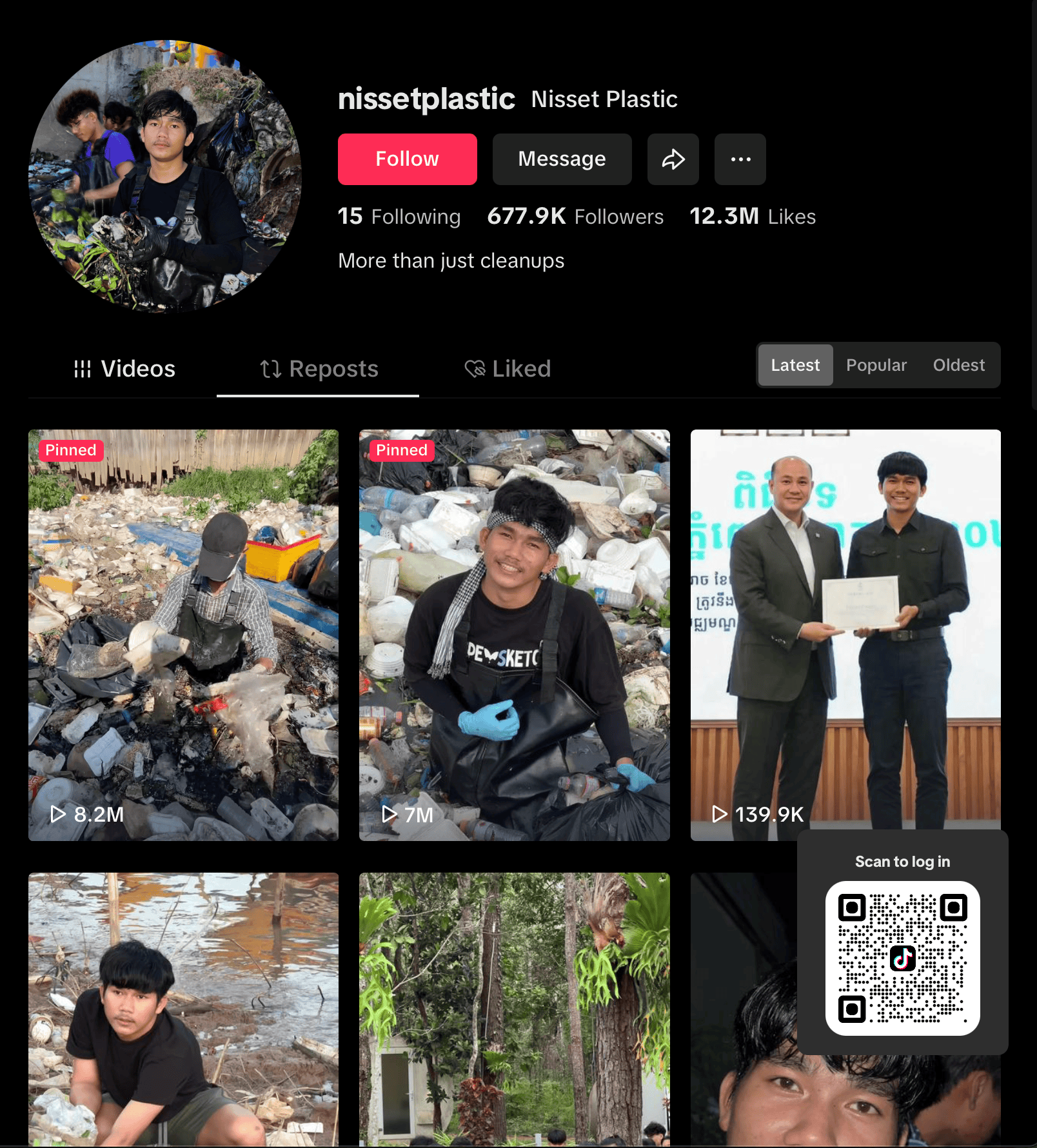
Task: Enlarge the profile picture
Action: click(165, 177)
